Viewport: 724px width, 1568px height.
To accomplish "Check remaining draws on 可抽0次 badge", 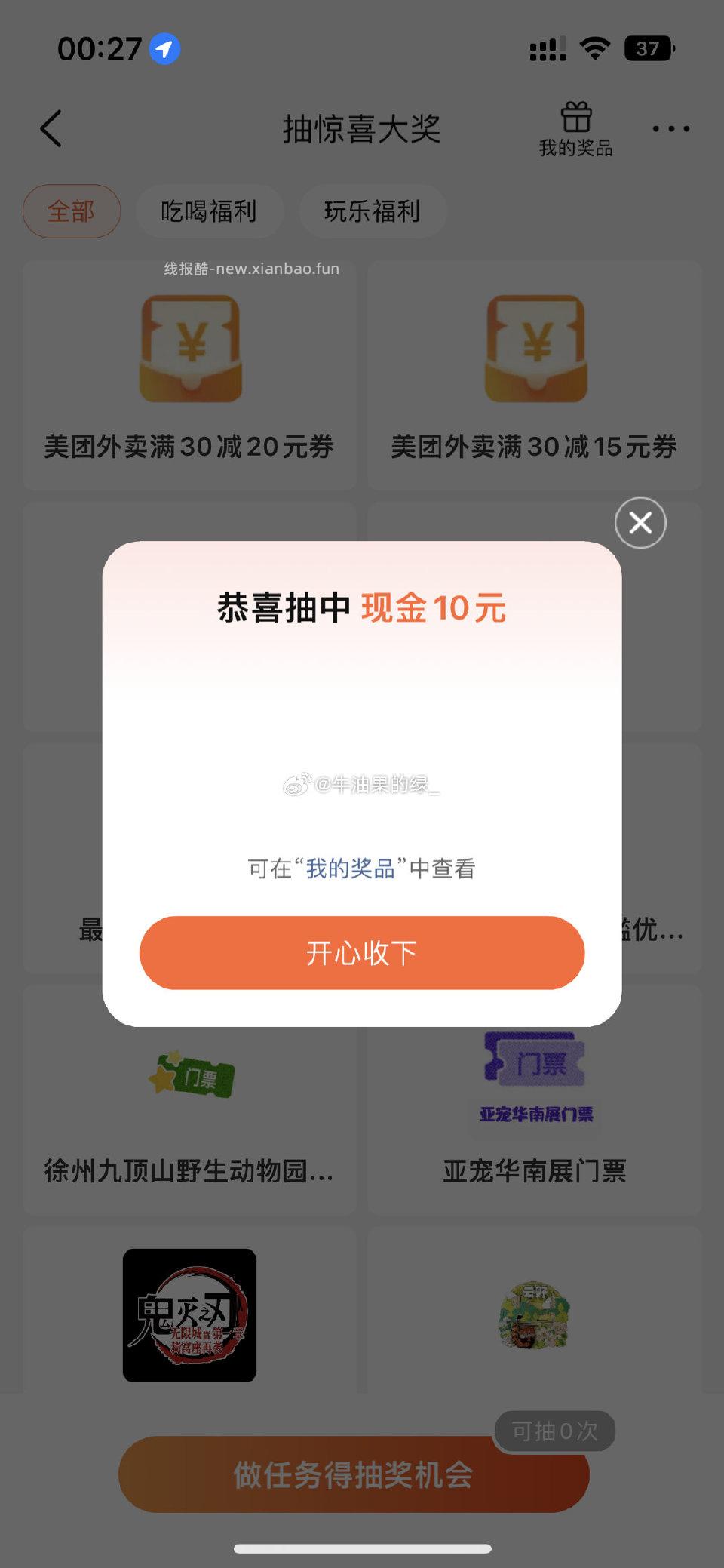I will tap(556, 1431).
